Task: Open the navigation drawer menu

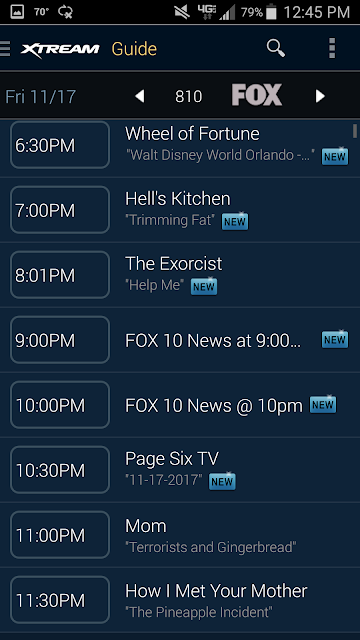Action: (5, 49)
